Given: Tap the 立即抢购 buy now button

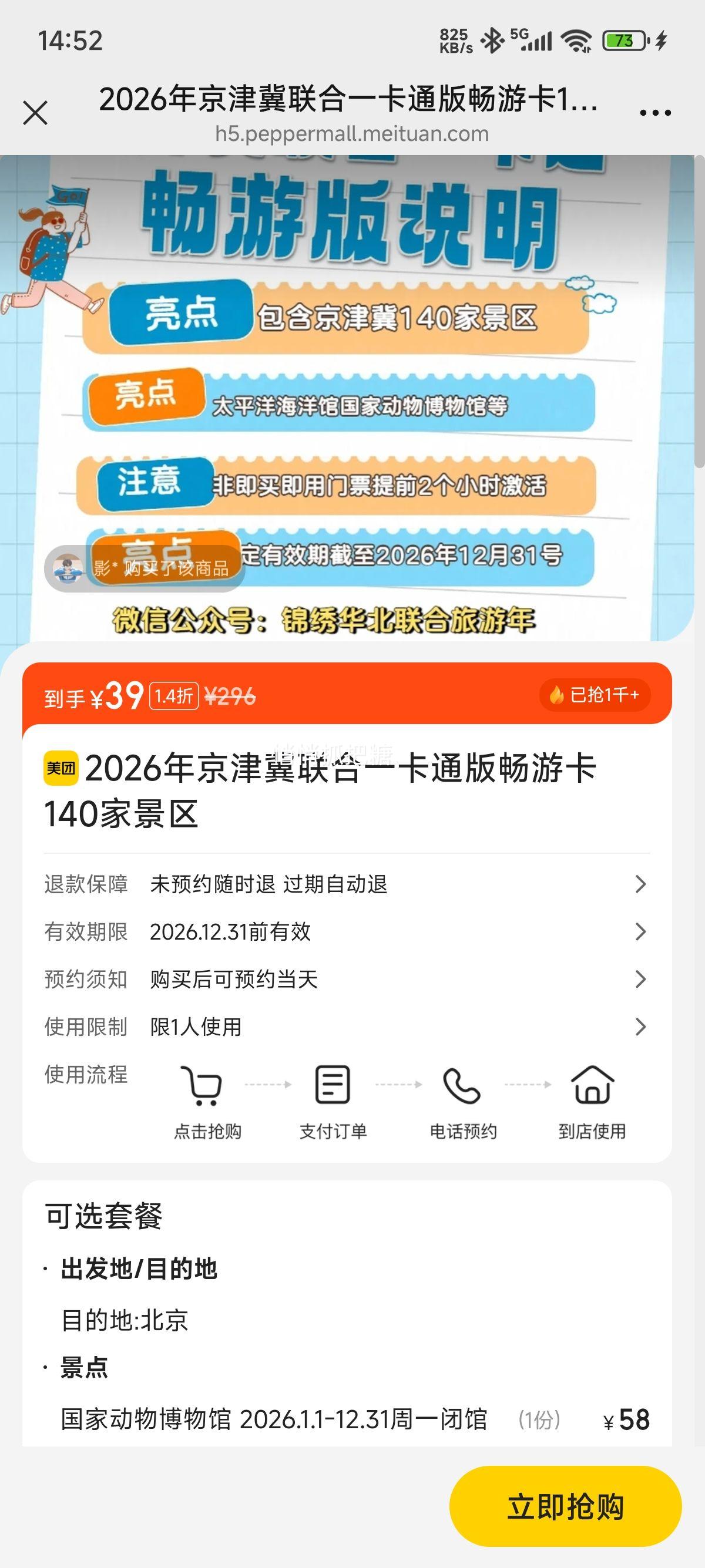Looking at the screenshot, I should [565, 1506].
